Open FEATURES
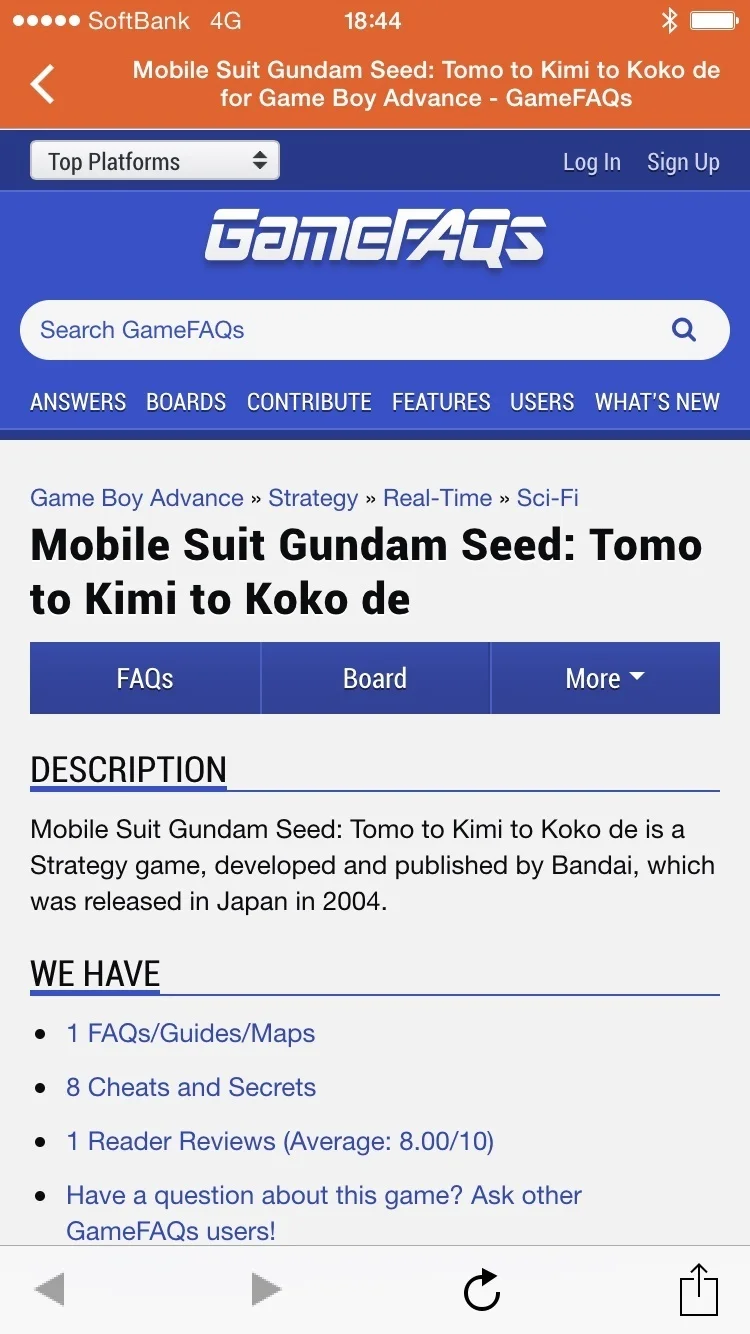 (x=441, y=402)
